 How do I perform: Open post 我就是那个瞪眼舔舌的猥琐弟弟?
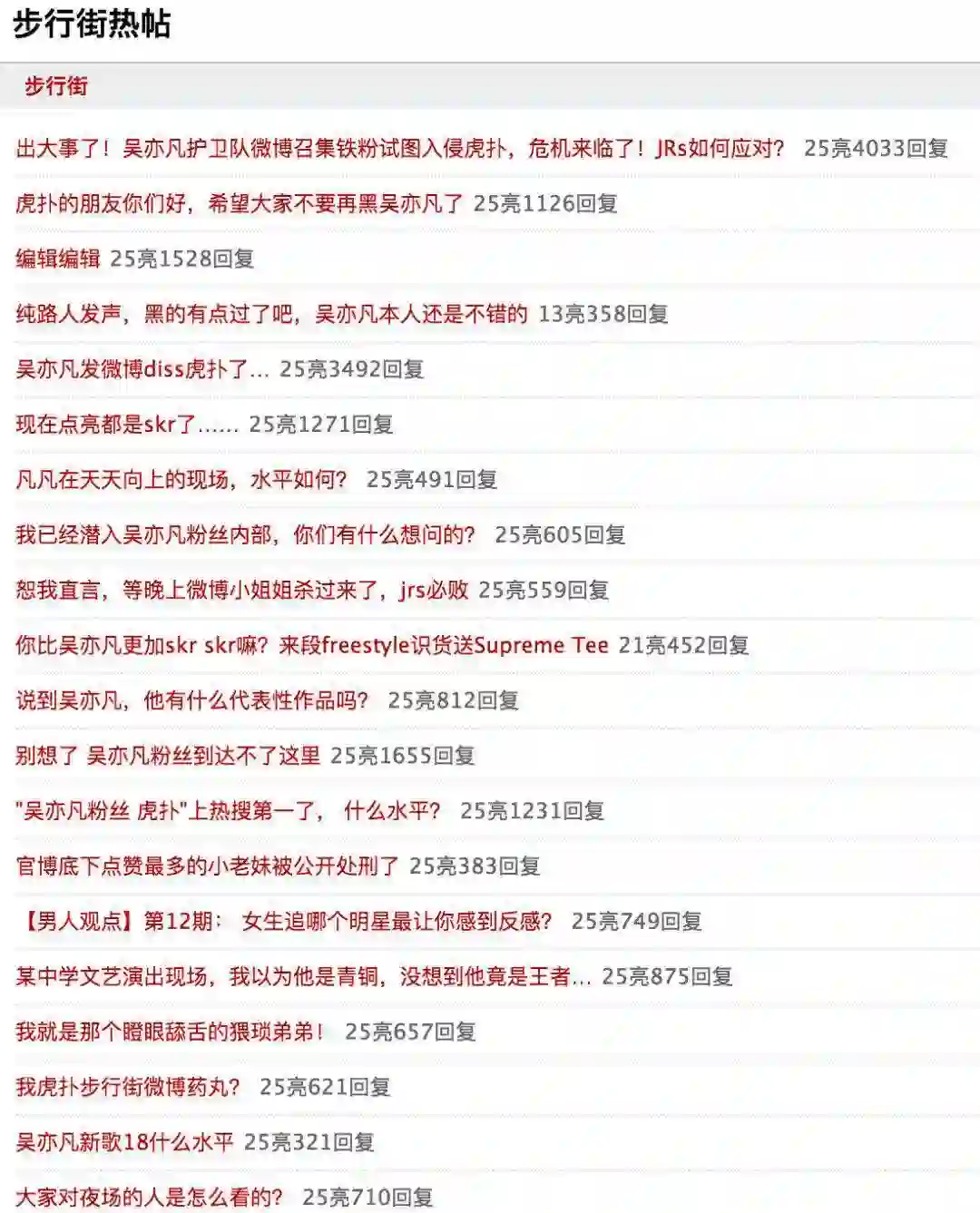(170, 1032)
